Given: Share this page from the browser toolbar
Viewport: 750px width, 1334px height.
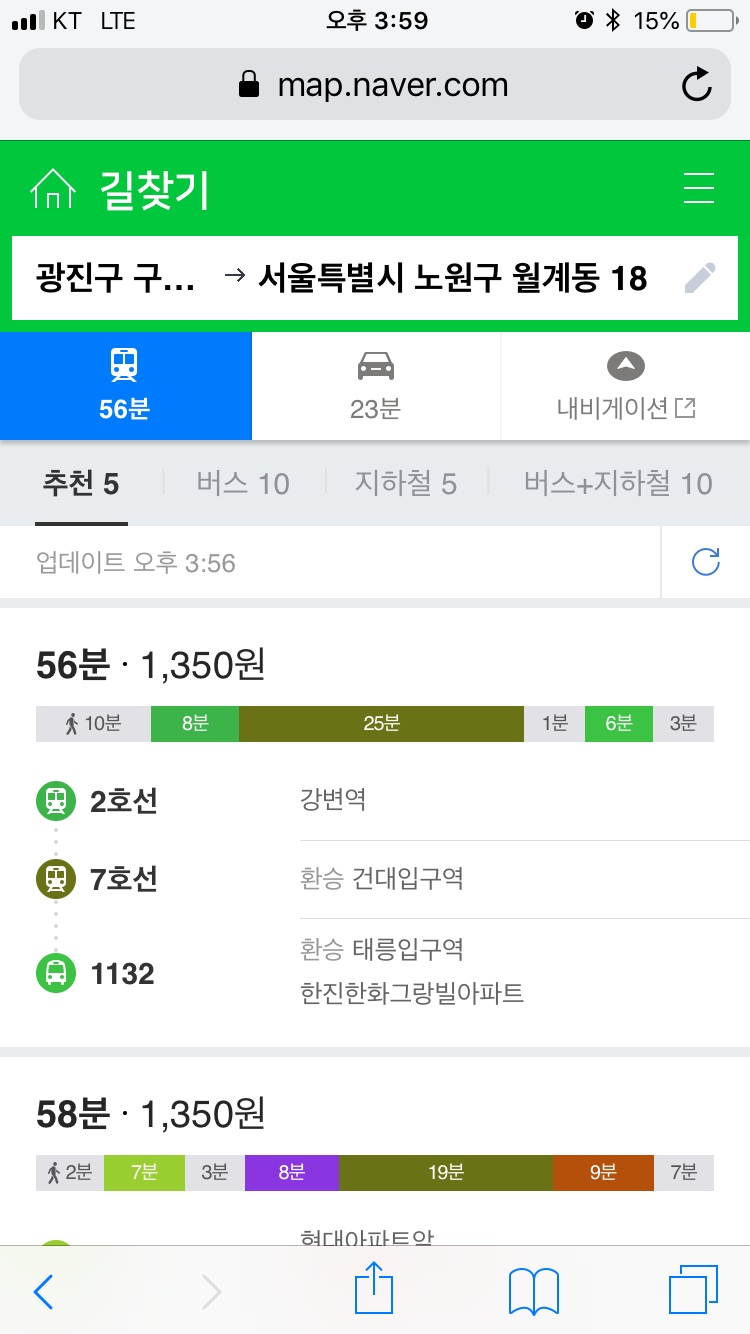Looking at the screenshot, I should point(374,1288).
